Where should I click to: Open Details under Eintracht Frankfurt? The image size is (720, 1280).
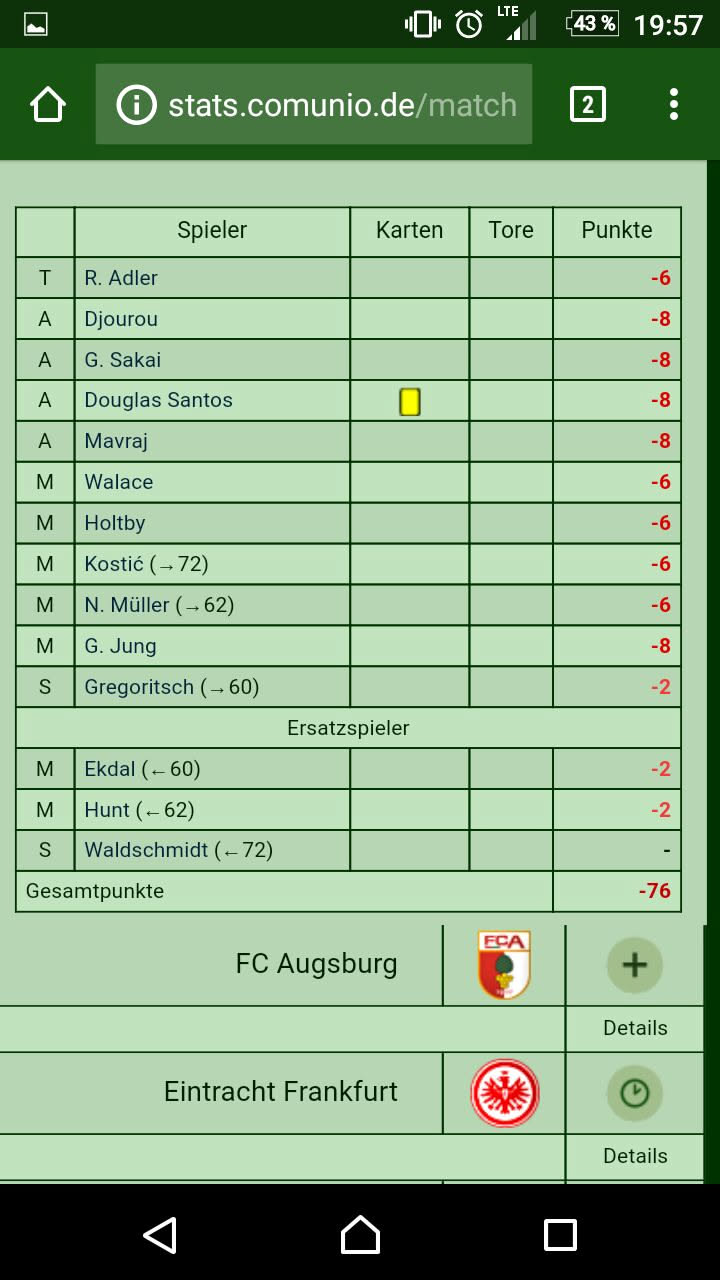(x=634, y=1156)
